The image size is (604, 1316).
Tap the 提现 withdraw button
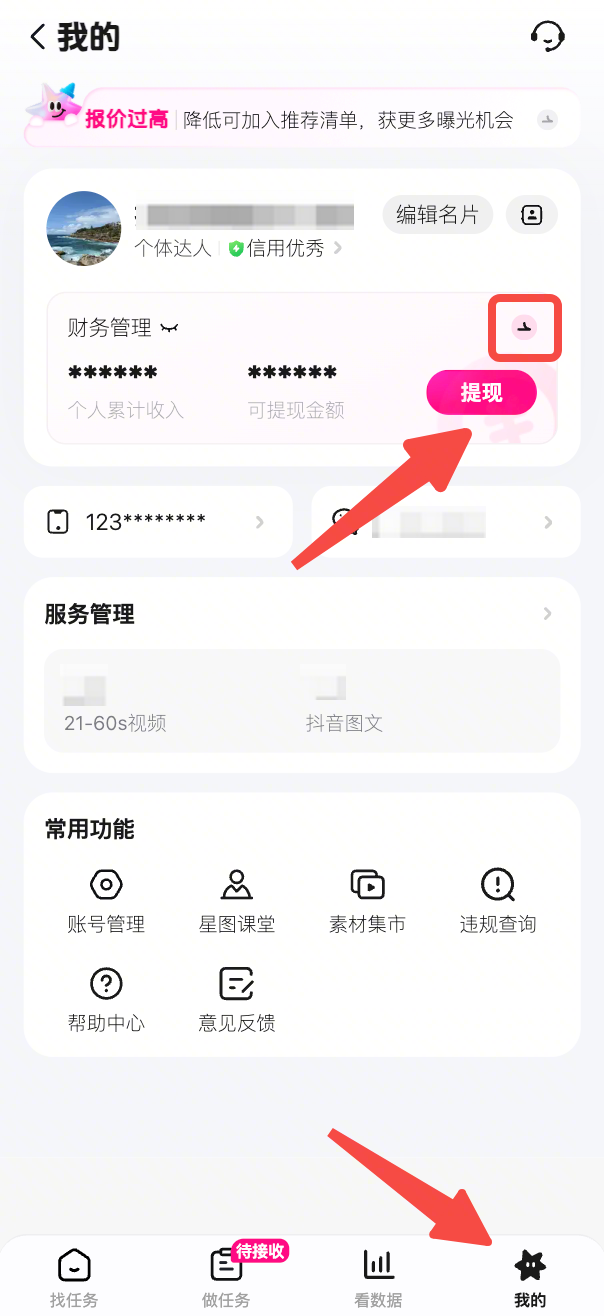pos(481,393)
